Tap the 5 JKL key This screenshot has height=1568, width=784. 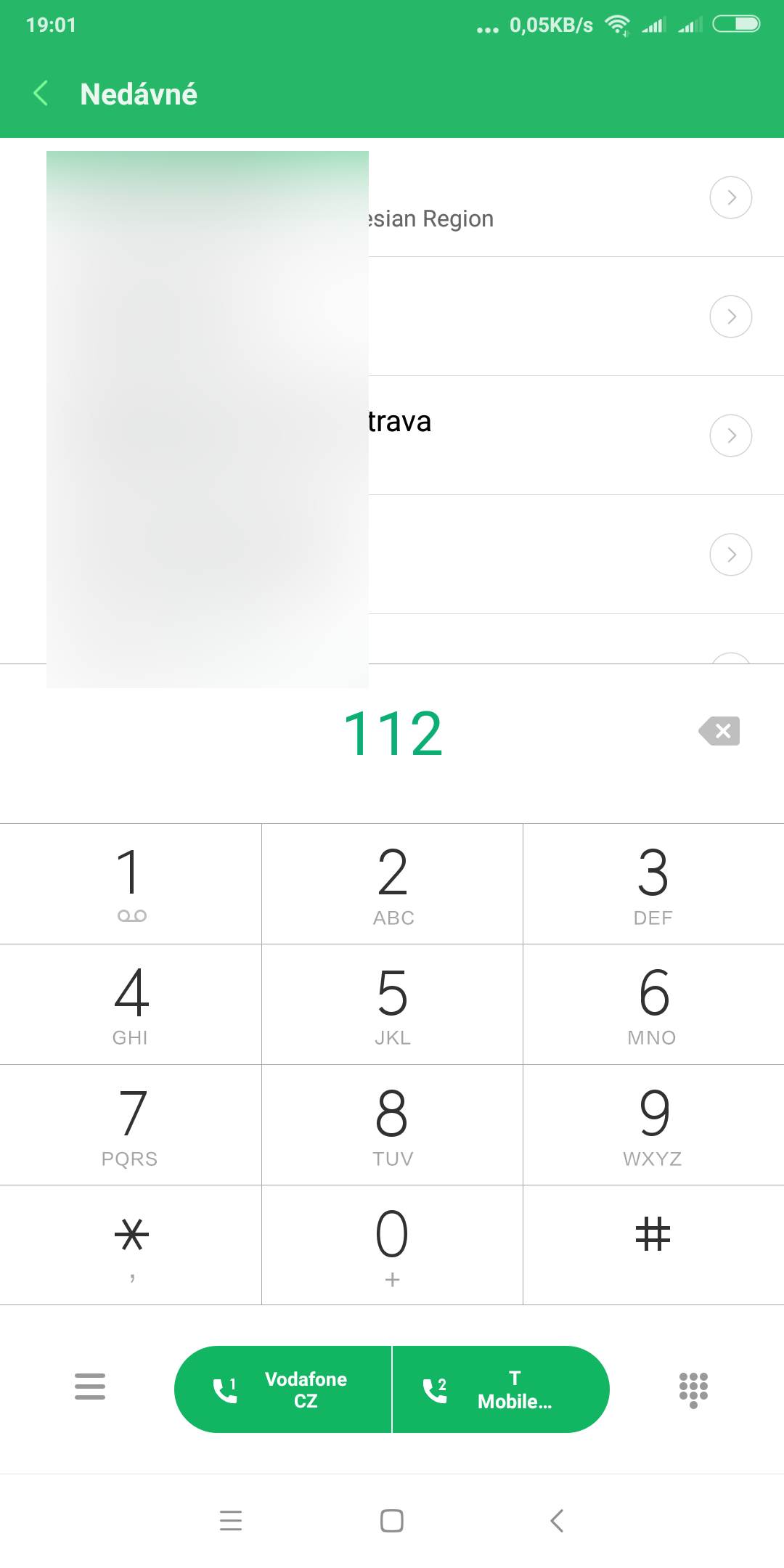[x=392, y=1004]
